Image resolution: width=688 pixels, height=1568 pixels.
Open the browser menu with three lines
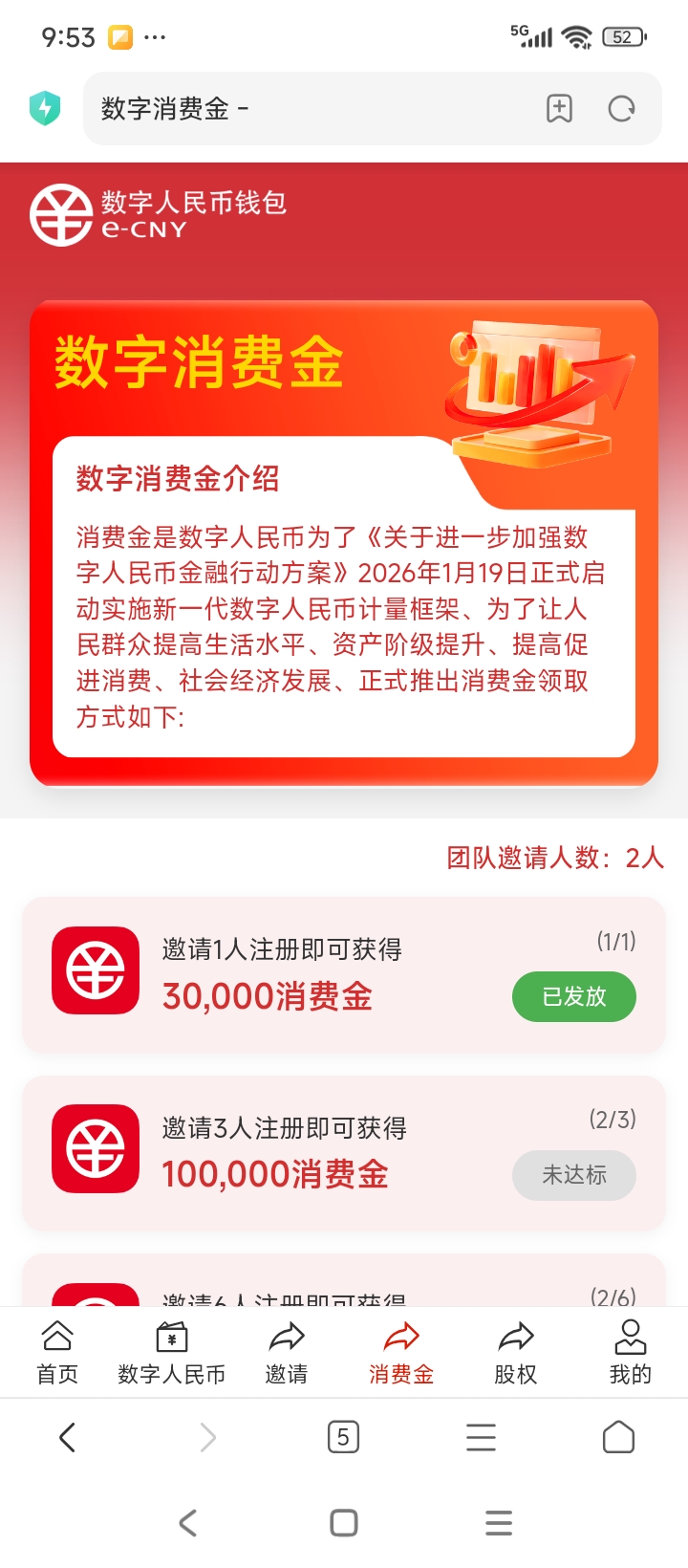(x=481, y=1437)
